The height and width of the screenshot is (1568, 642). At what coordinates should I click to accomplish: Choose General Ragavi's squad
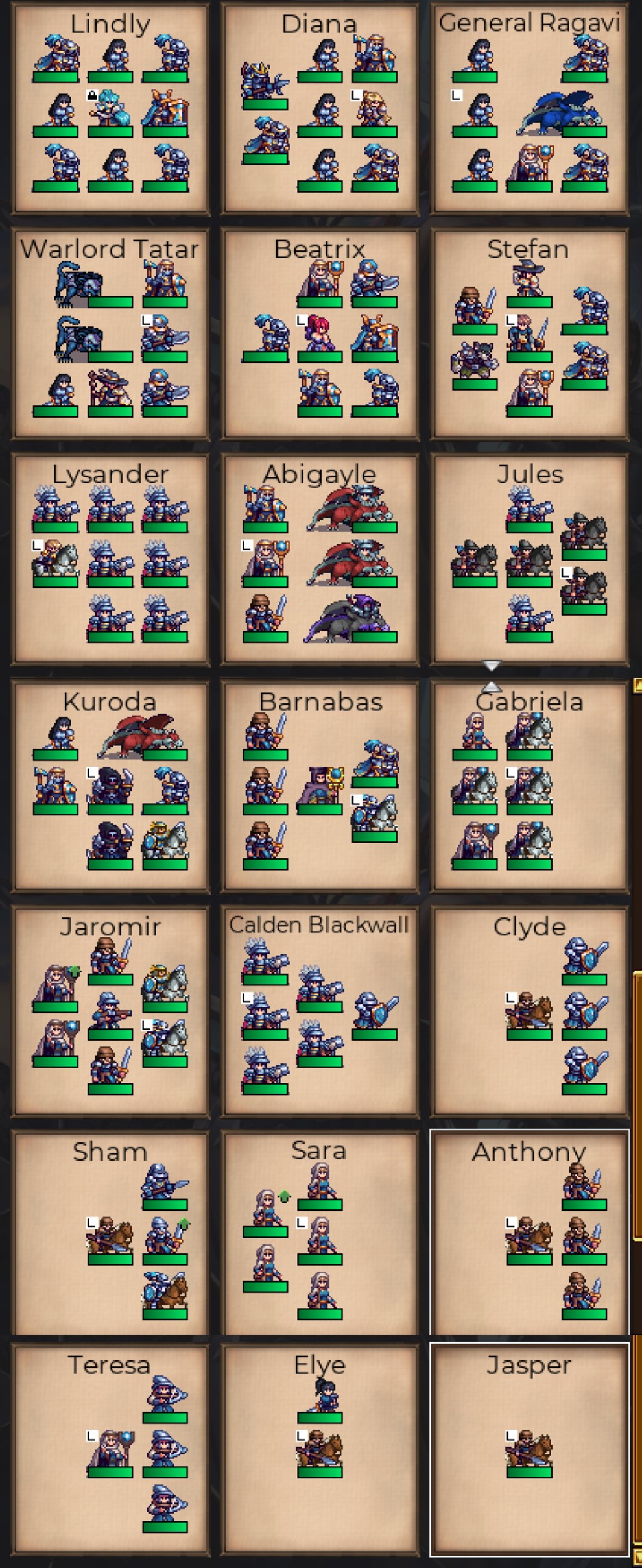(529, 108)
